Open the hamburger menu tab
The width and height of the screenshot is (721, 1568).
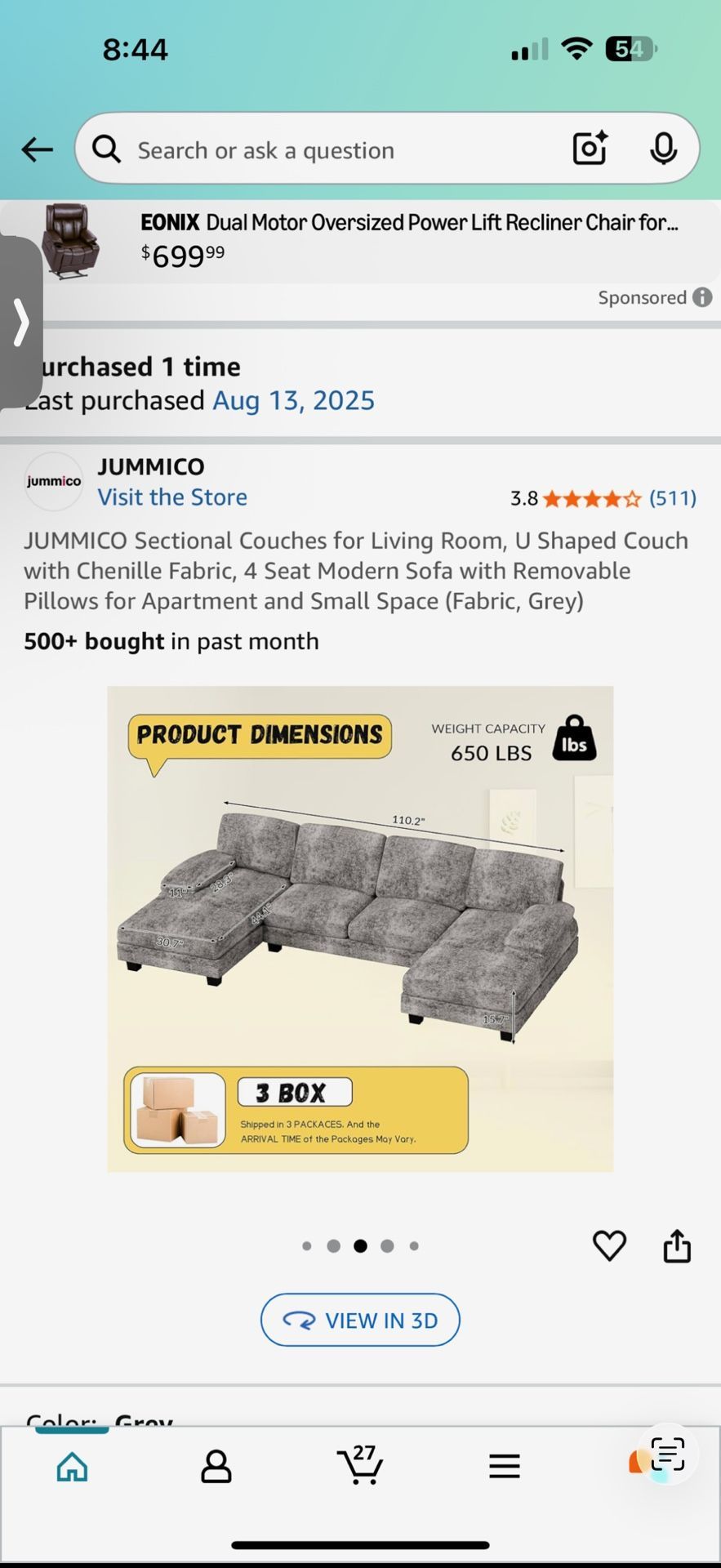point(505,1467)
